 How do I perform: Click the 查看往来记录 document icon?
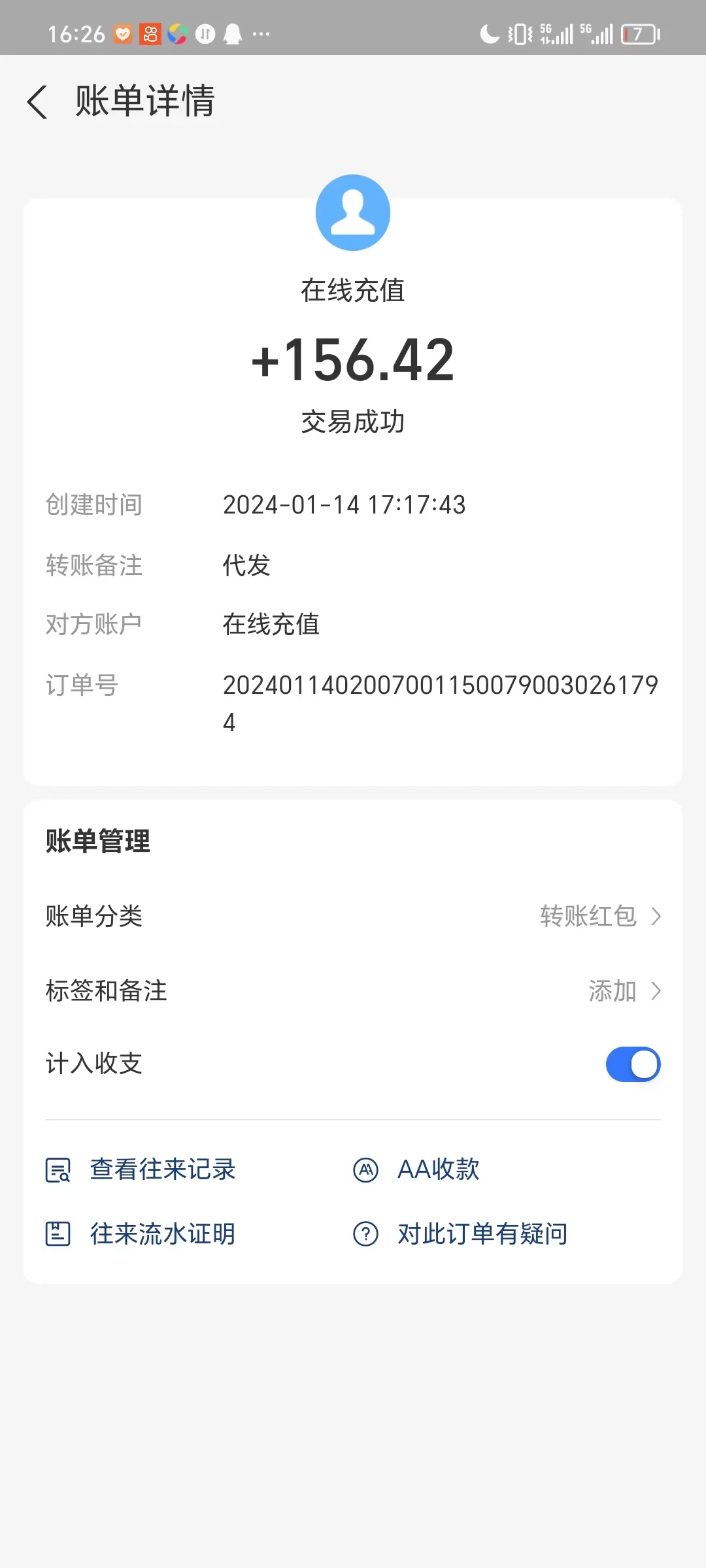58,1169
